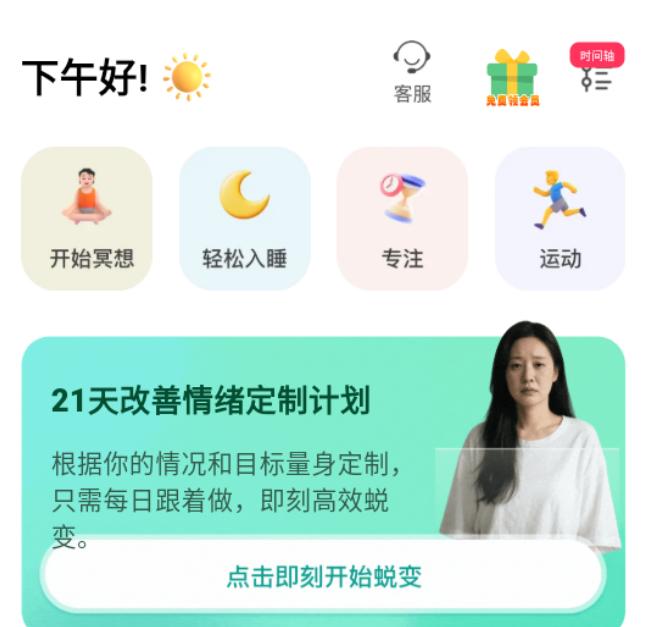
Task: Open the 轻松入睡 sleep tile
Action: (x=245, y=219)
